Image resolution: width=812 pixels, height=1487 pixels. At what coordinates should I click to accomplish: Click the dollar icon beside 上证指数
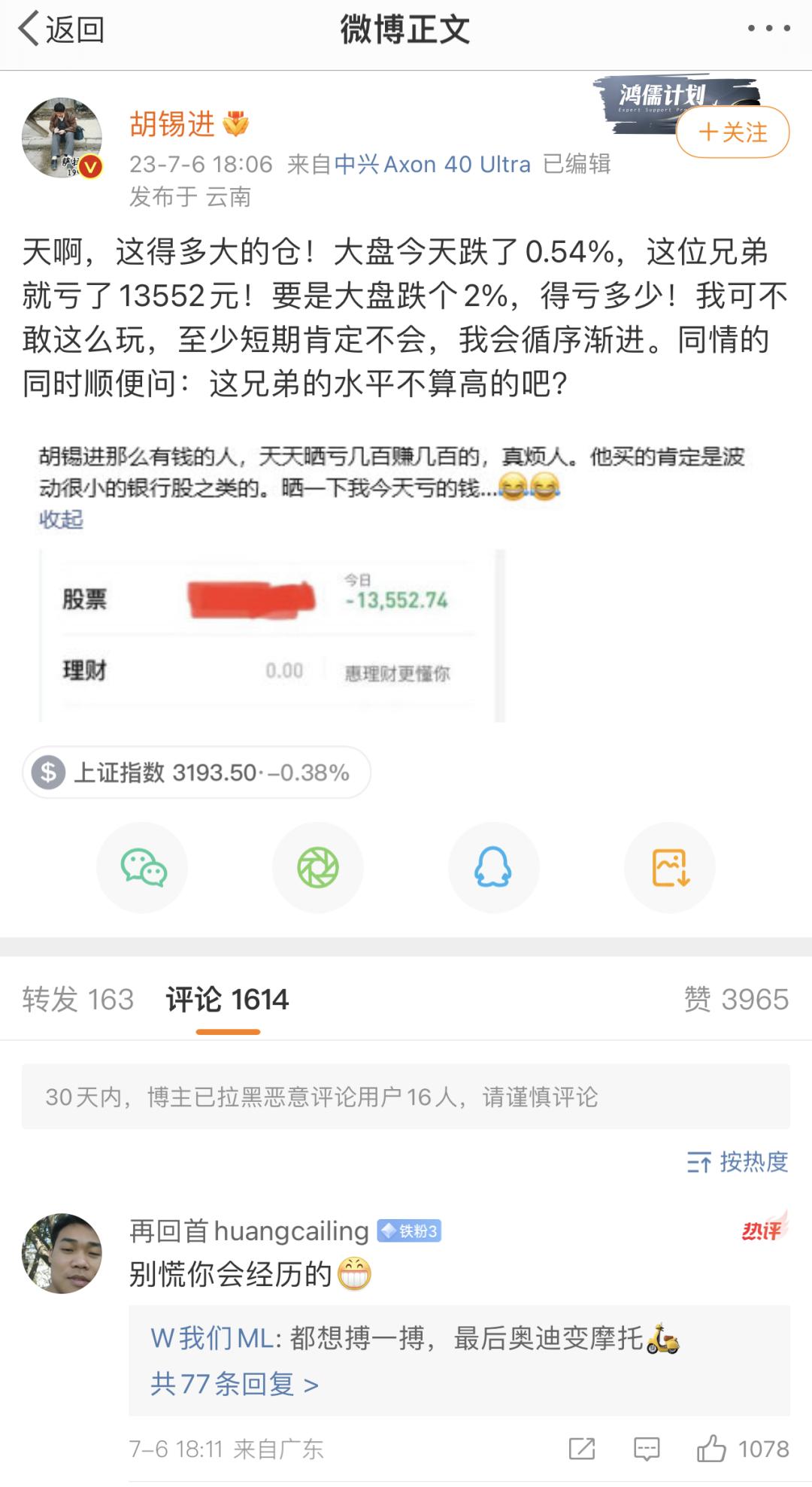tap(47, 771)
